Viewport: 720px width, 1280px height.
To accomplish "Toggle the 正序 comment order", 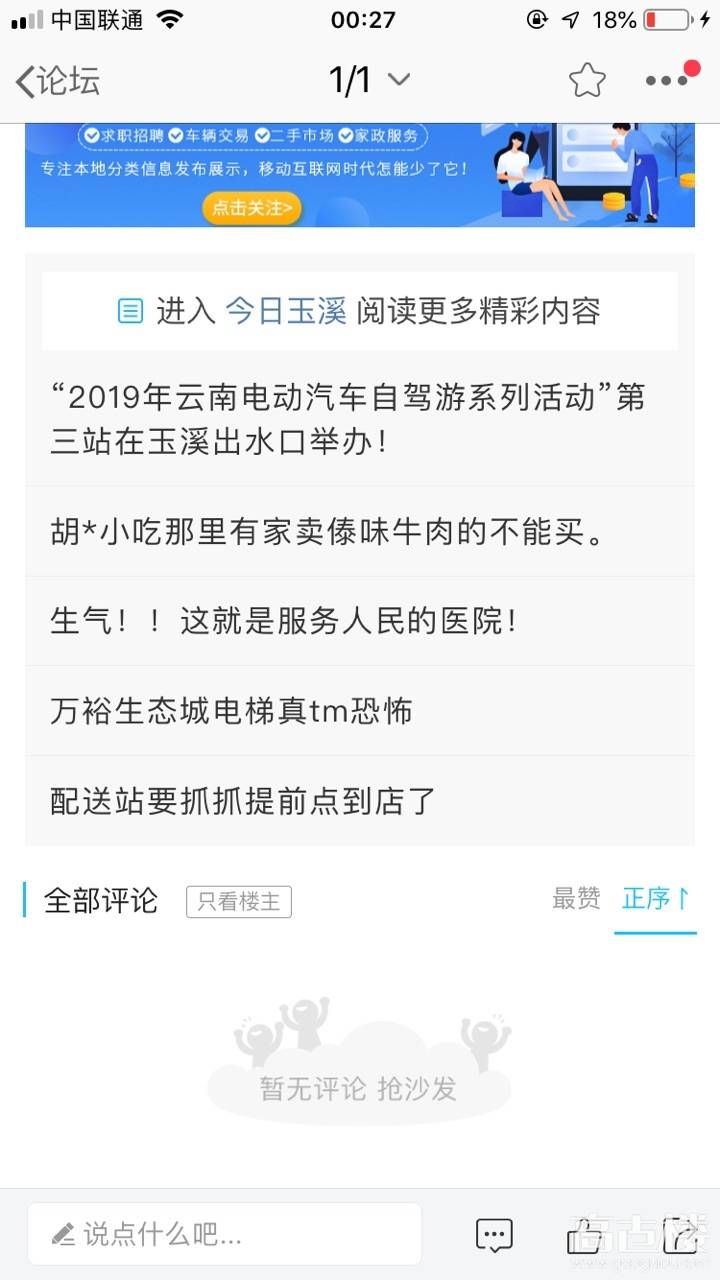I will click(x=655, y=899).
